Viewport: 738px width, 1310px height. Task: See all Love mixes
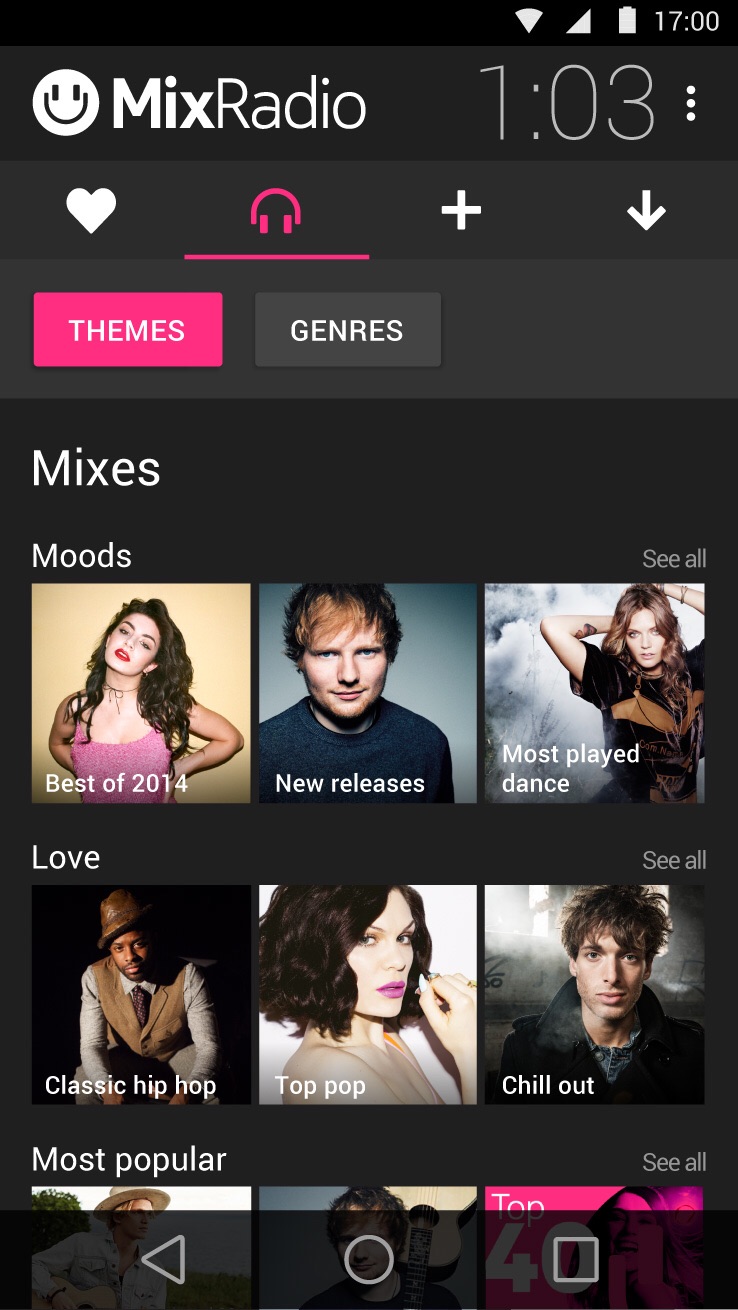tap(673, 860)
